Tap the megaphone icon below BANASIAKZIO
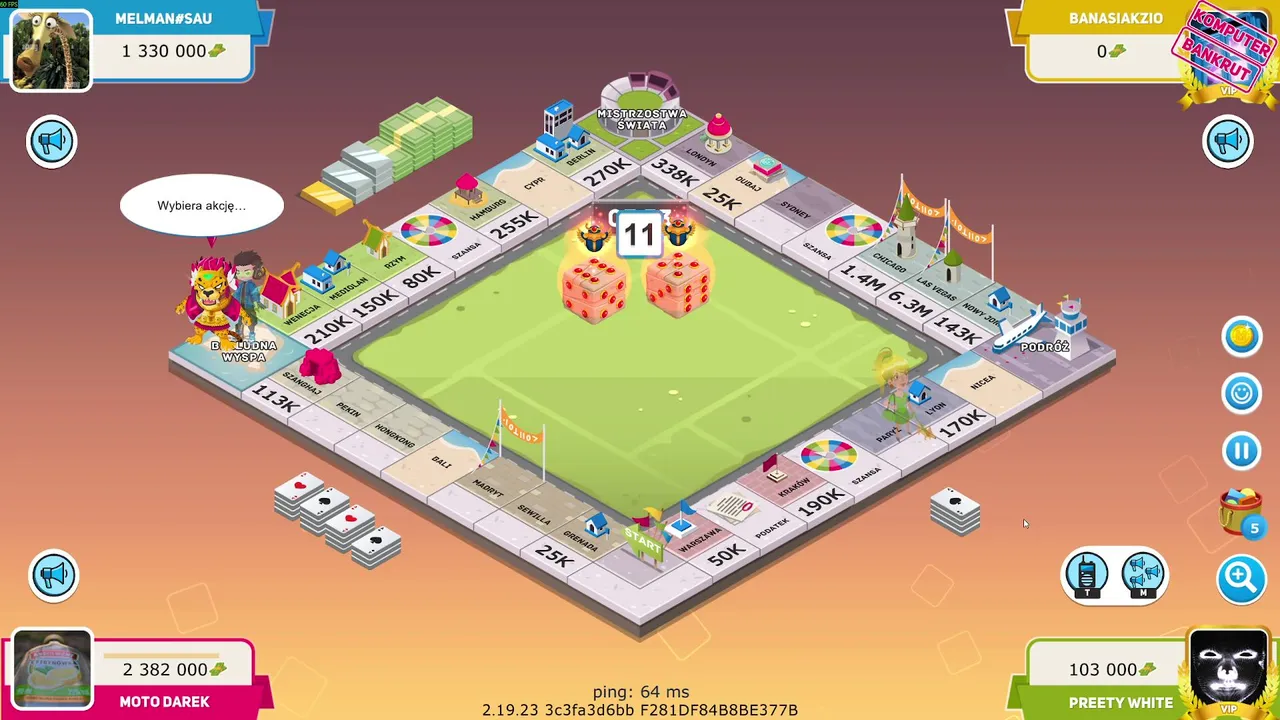 tap(1228, 141)
